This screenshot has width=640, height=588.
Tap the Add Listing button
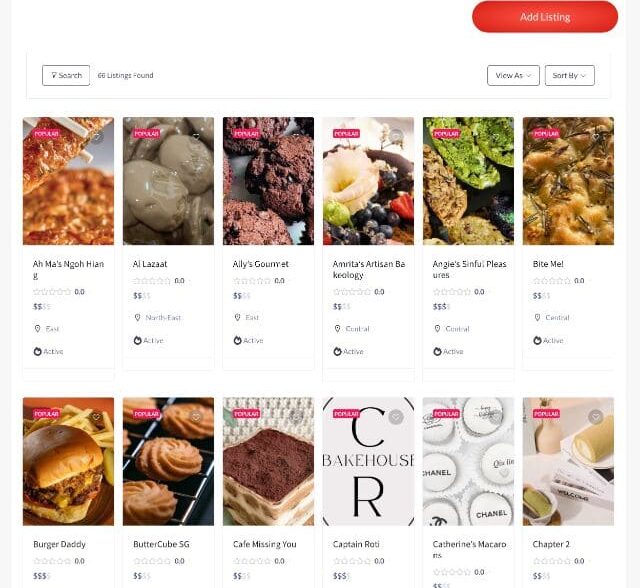click(545, 17)
